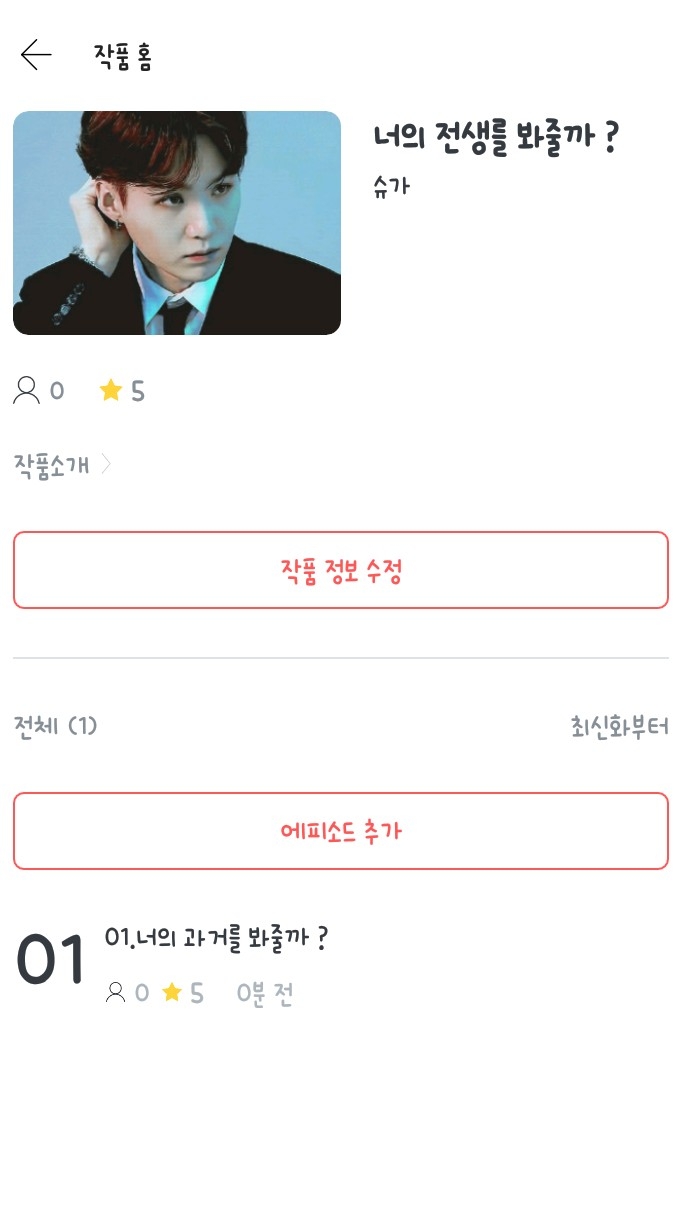Open the 작품소개 description link
This screenshot has height=1209, width=680.
pos(62,465)
